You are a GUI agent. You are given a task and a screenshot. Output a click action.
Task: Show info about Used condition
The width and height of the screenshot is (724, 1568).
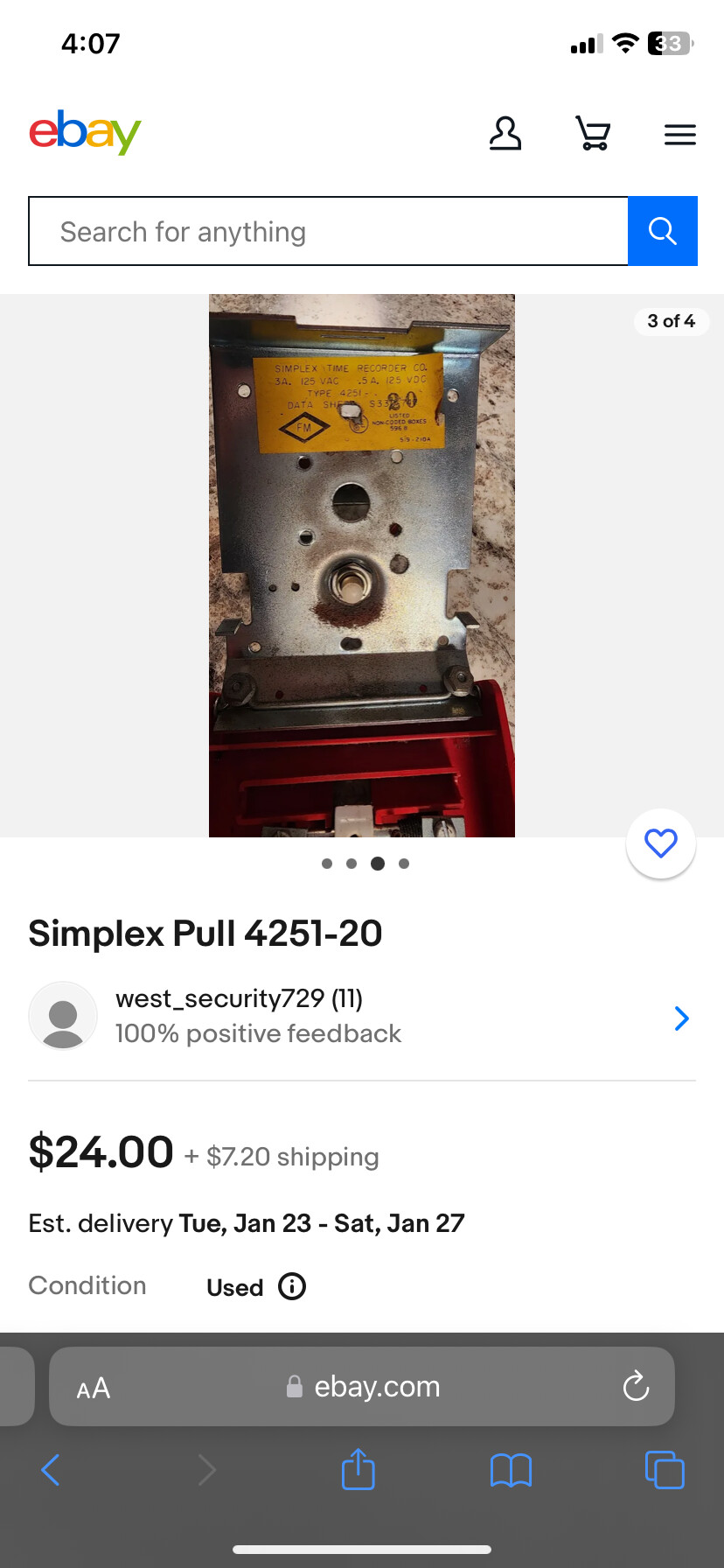[292, 1286]
